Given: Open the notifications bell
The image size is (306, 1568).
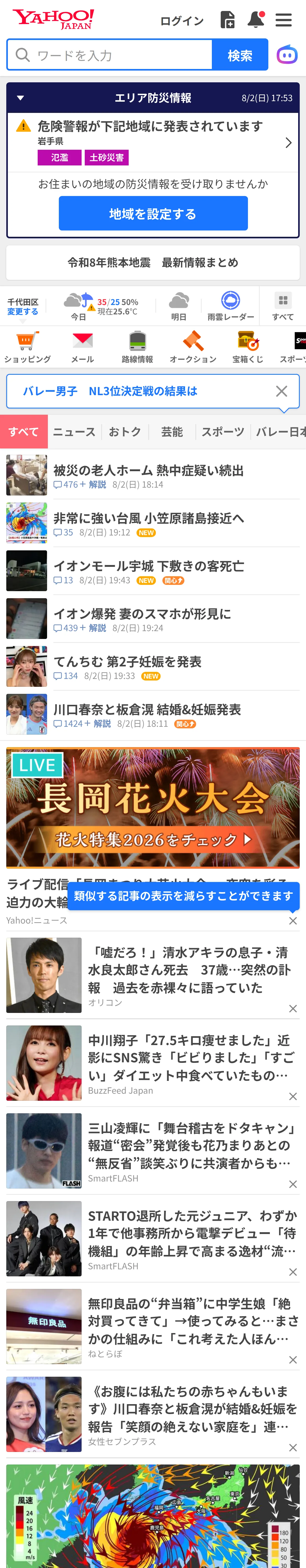Looking at the screenshot, I should coord(256,20).
